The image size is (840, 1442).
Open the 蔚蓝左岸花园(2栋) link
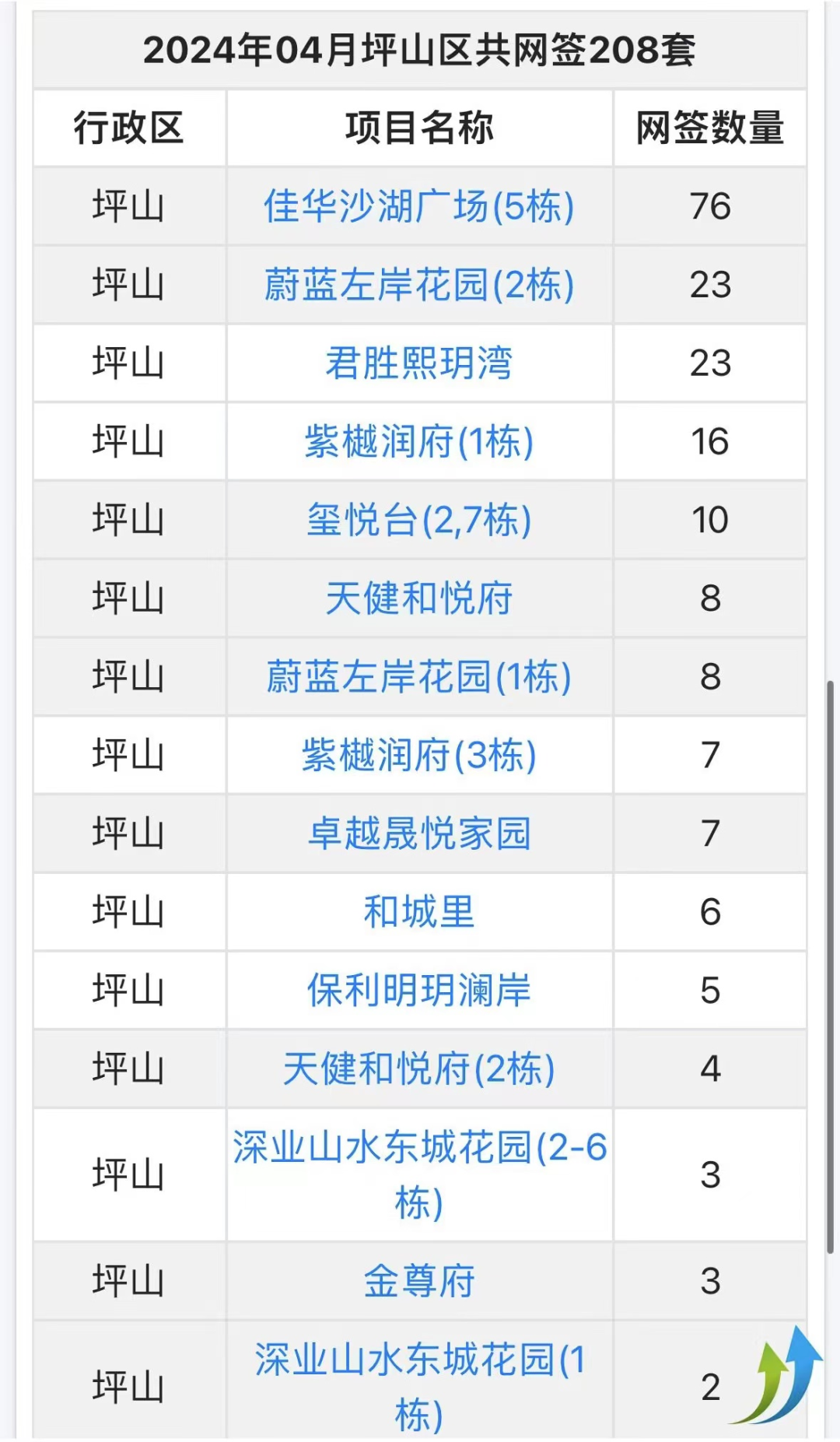[x=419, y=285]
